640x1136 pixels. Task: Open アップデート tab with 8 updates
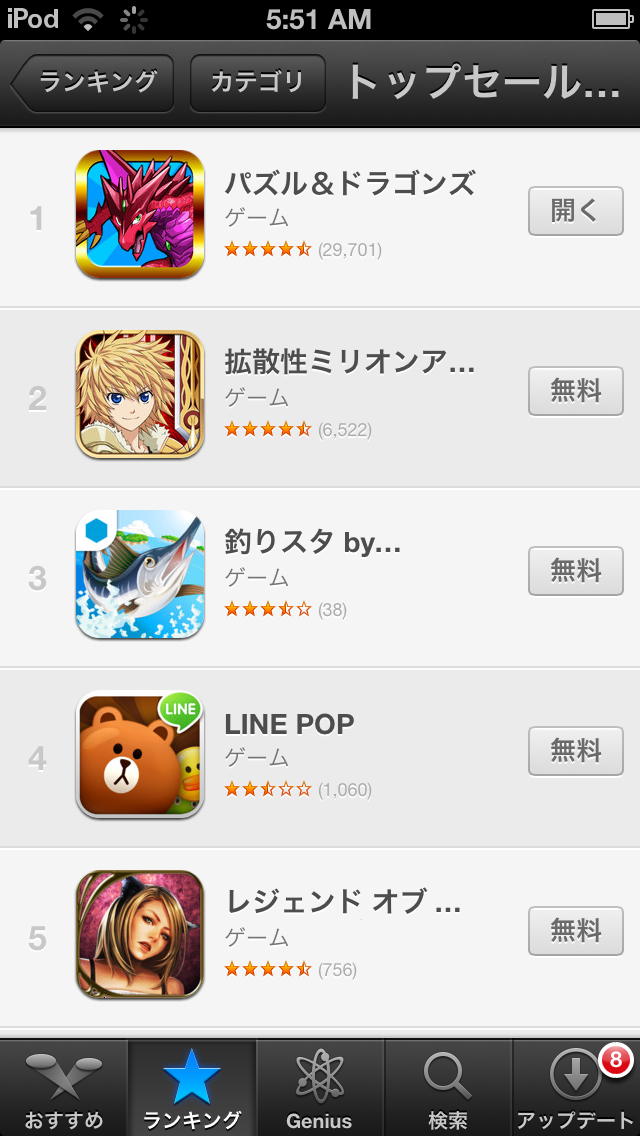coord(576,1088)
